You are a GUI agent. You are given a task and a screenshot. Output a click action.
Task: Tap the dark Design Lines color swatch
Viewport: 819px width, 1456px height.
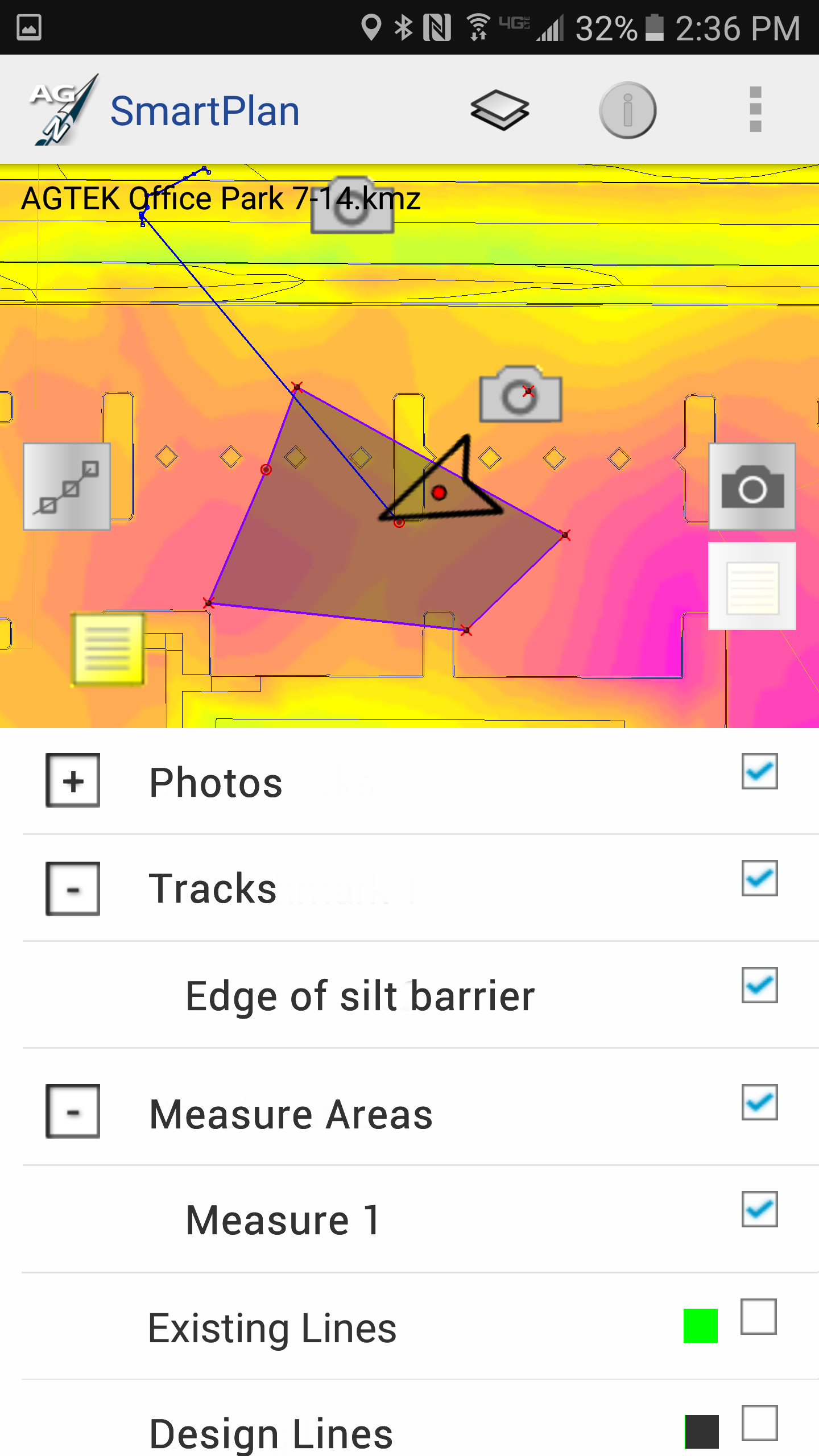point(702,1432)
